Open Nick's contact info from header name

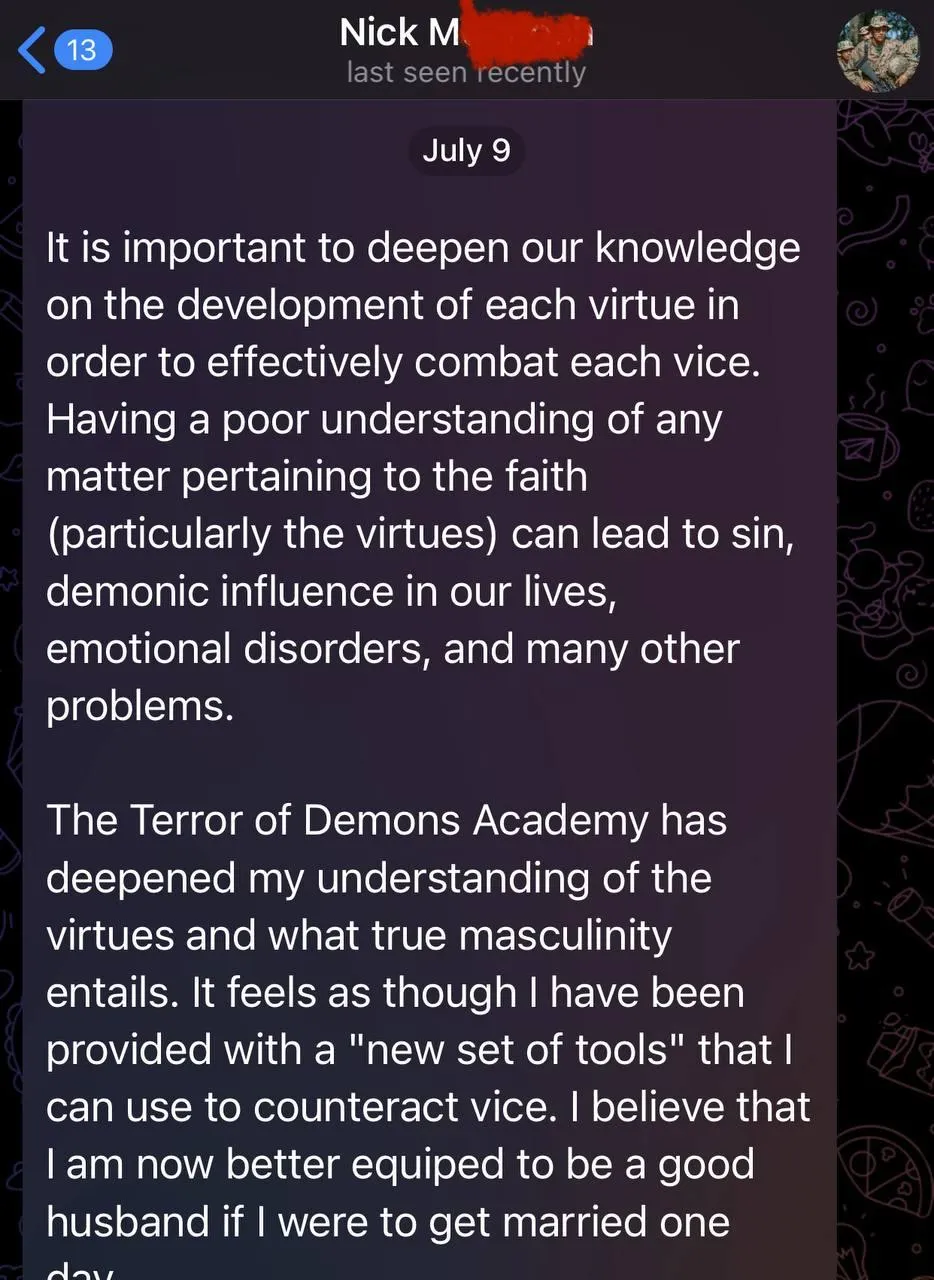[x=466, y=33]
